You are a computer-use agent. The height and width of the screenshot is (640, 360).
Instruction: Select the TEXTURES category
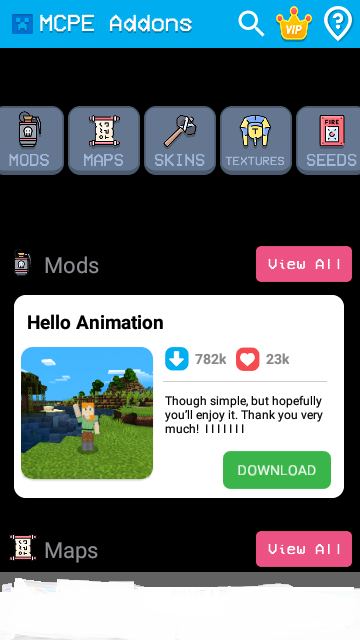pos(256,140)
